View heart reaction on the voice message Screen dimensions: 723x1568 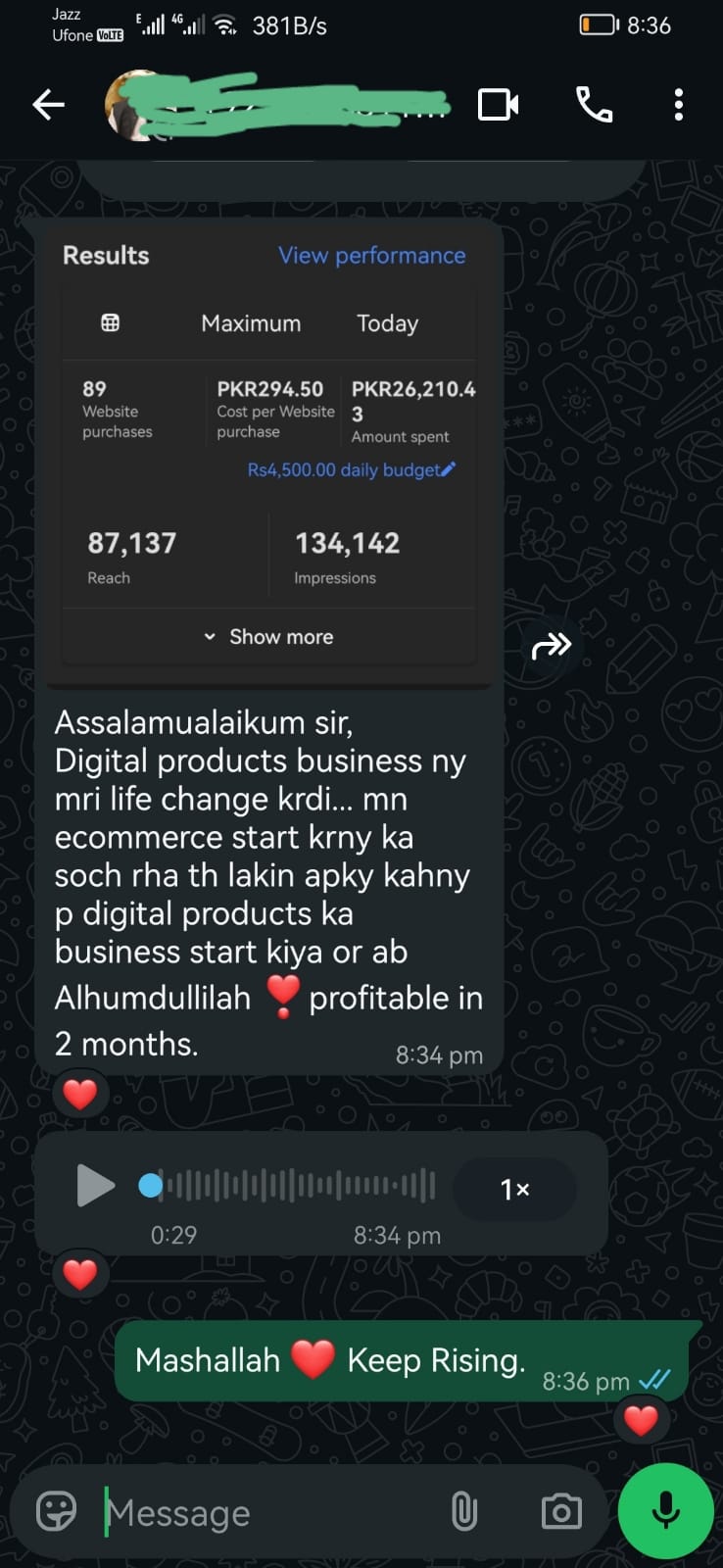click(x=80, y=1274)
